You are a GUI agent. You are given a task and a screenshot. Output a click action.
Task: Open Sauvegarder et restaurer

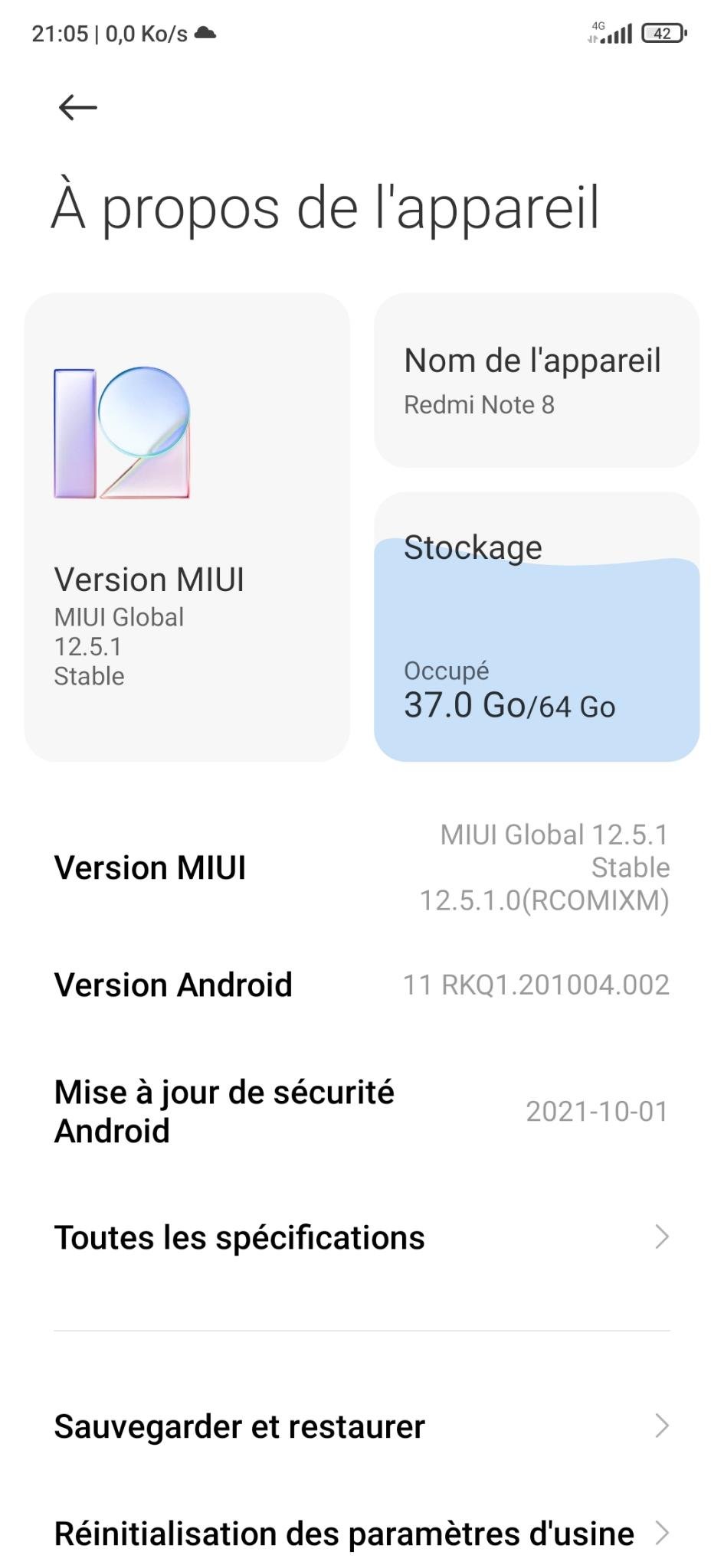point(362,1426)
